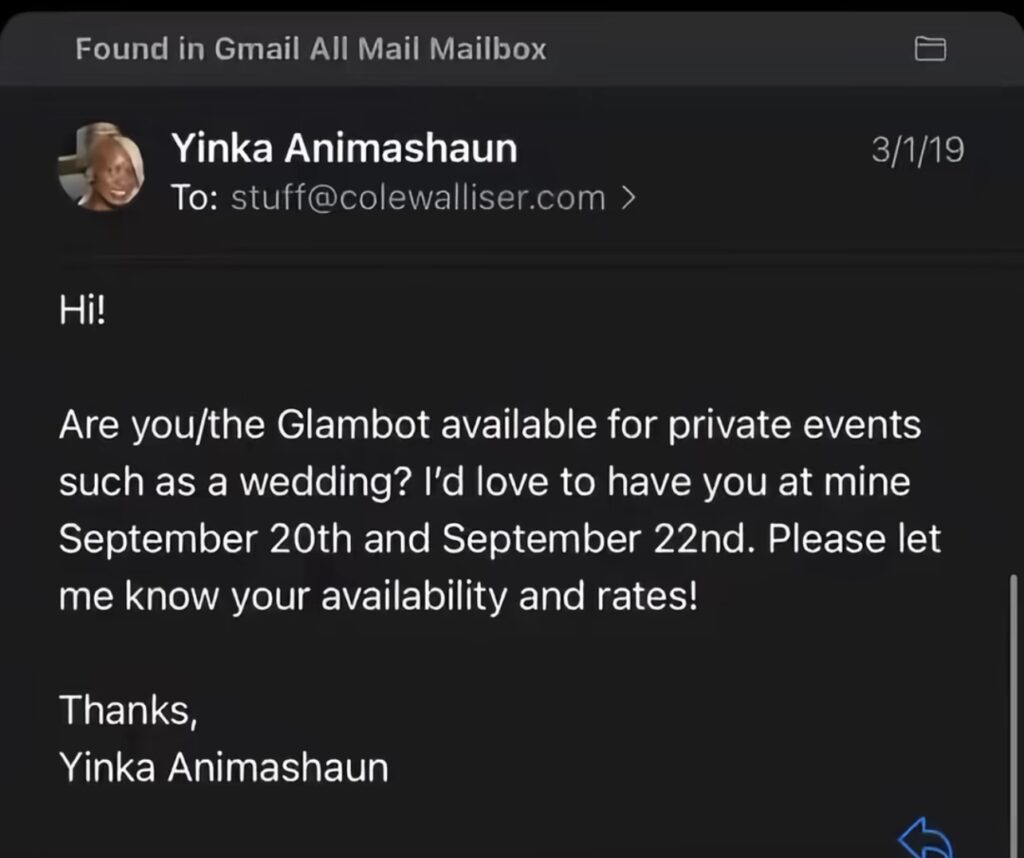This screenshot has height=858, width=1024.
Task: Tap sender name Yinka Animashaun in header
Action: click(344, 149)
